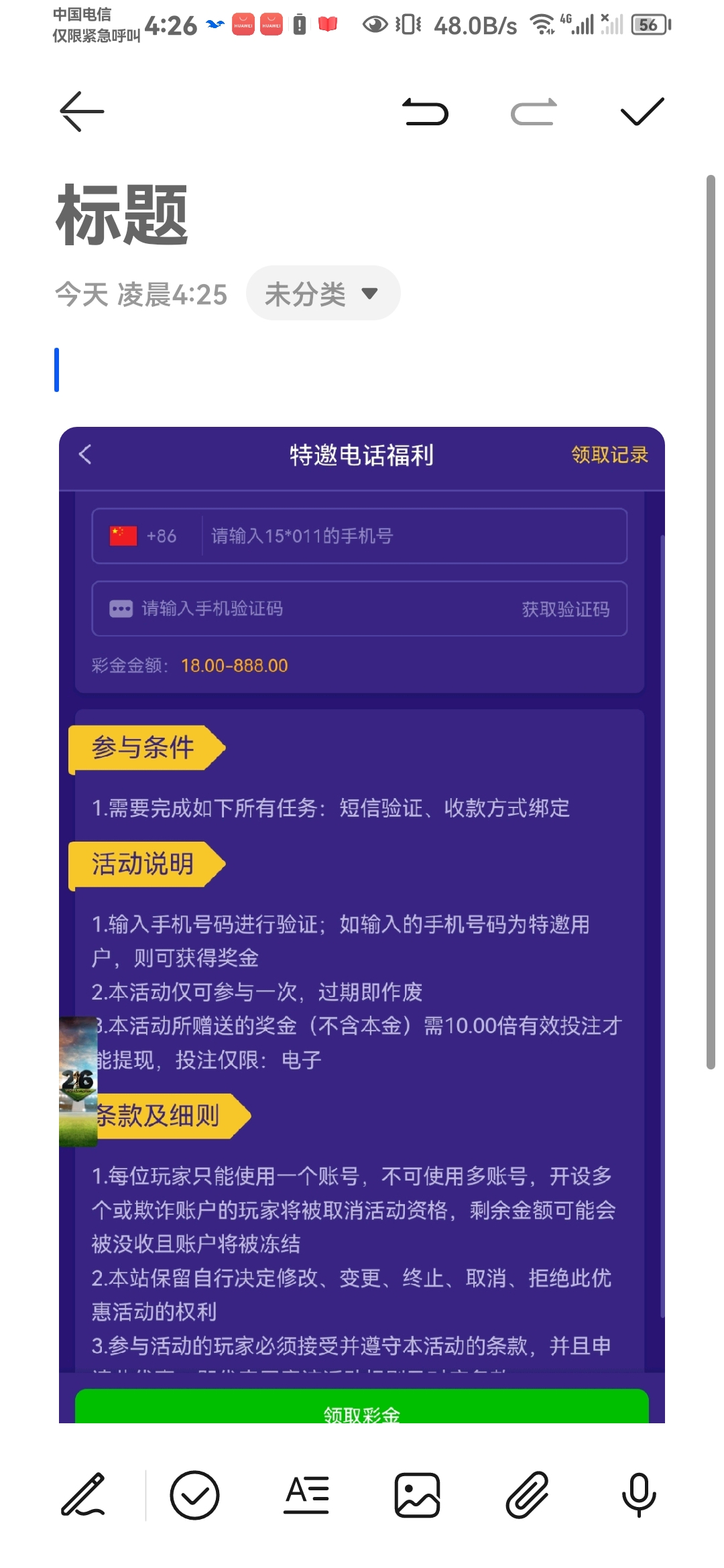Redo the last undone edit

coord(534,111)
